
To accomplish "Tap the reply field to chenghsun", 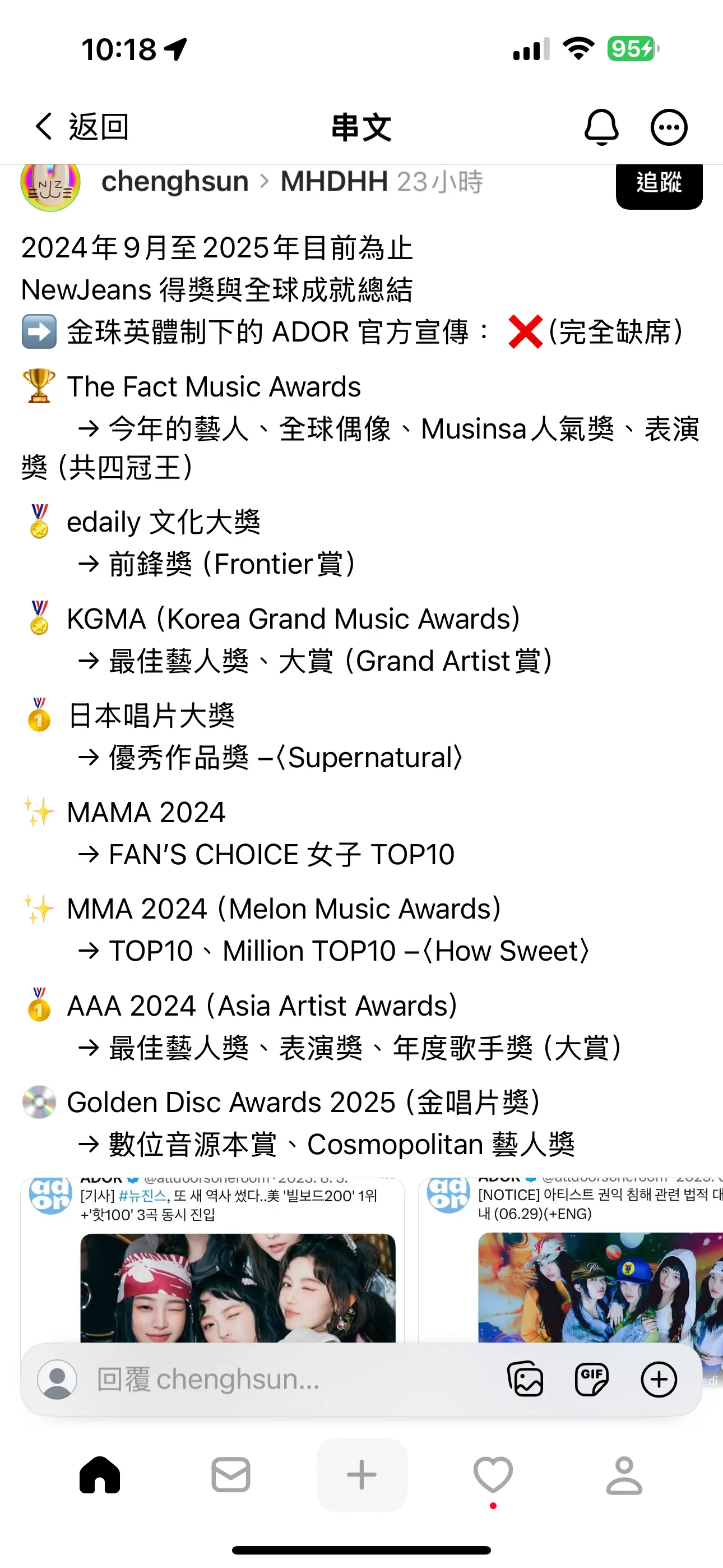I will 268,1378.
